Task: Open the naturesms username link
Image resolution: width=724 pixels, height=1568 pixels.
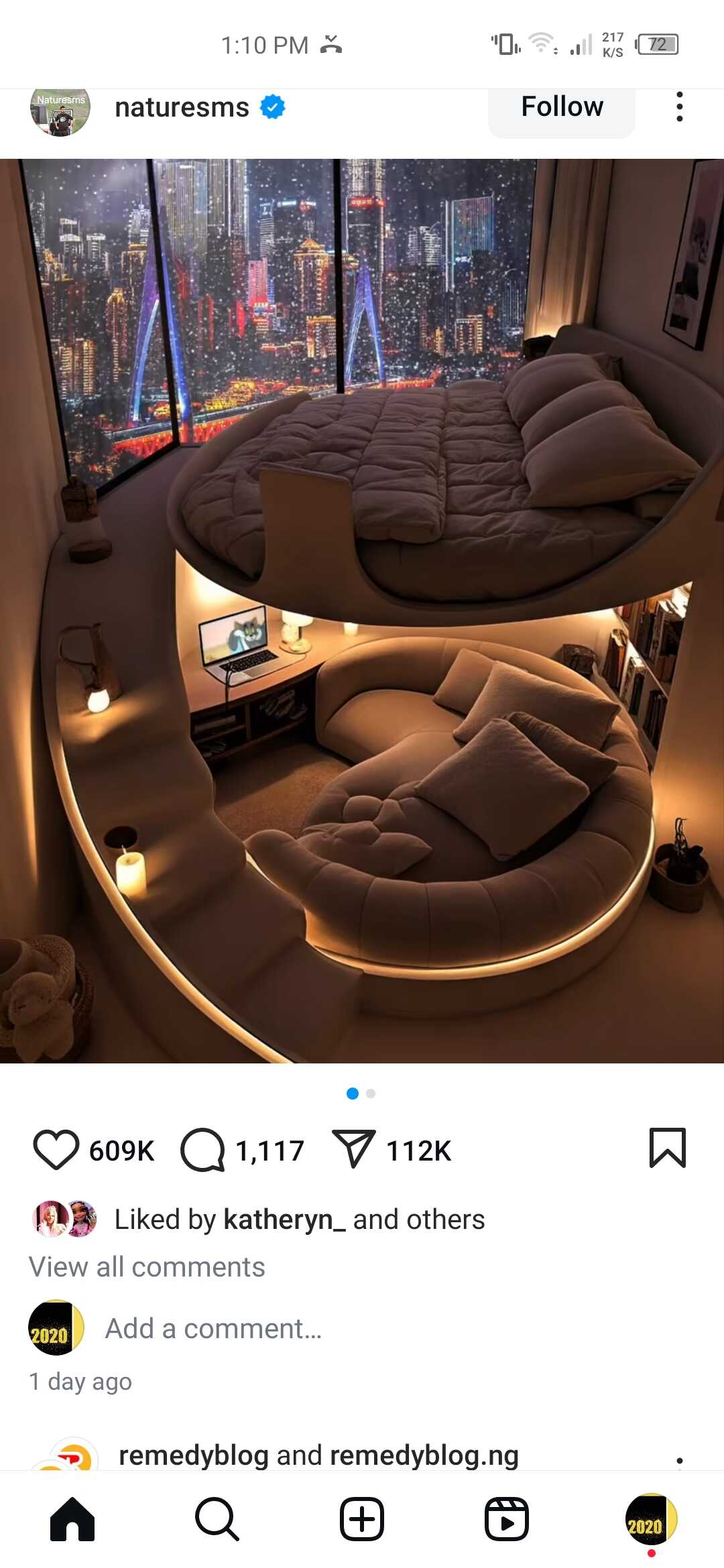Action: tap(182, 107)
